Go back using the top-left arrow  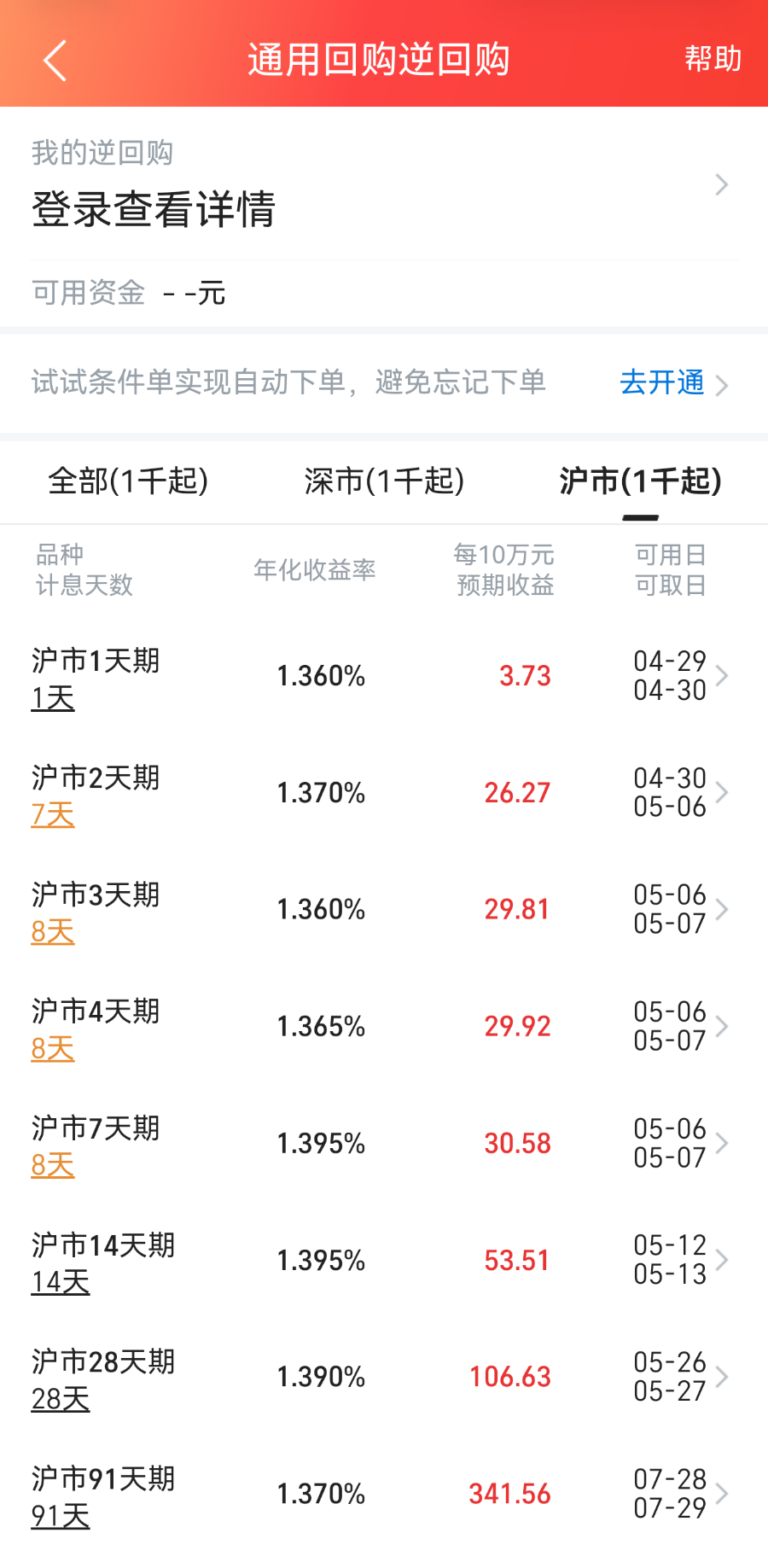tap(55, 60)
